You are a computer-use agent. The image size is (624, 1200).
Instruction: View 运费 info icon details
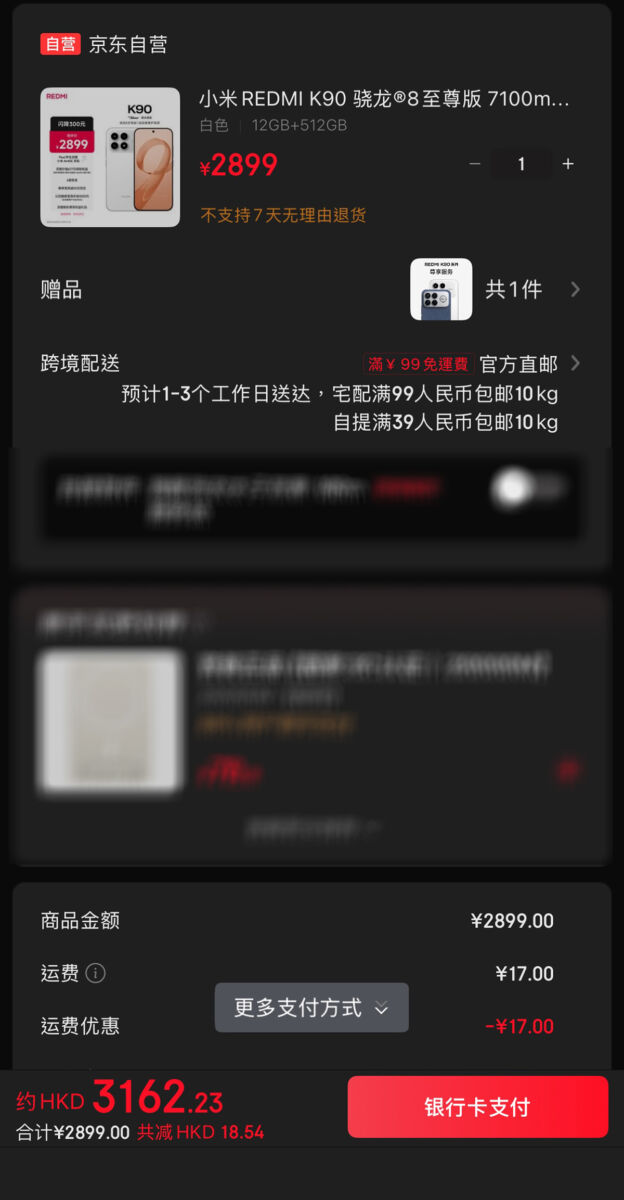pyautogui.click(x=96, y=973)
